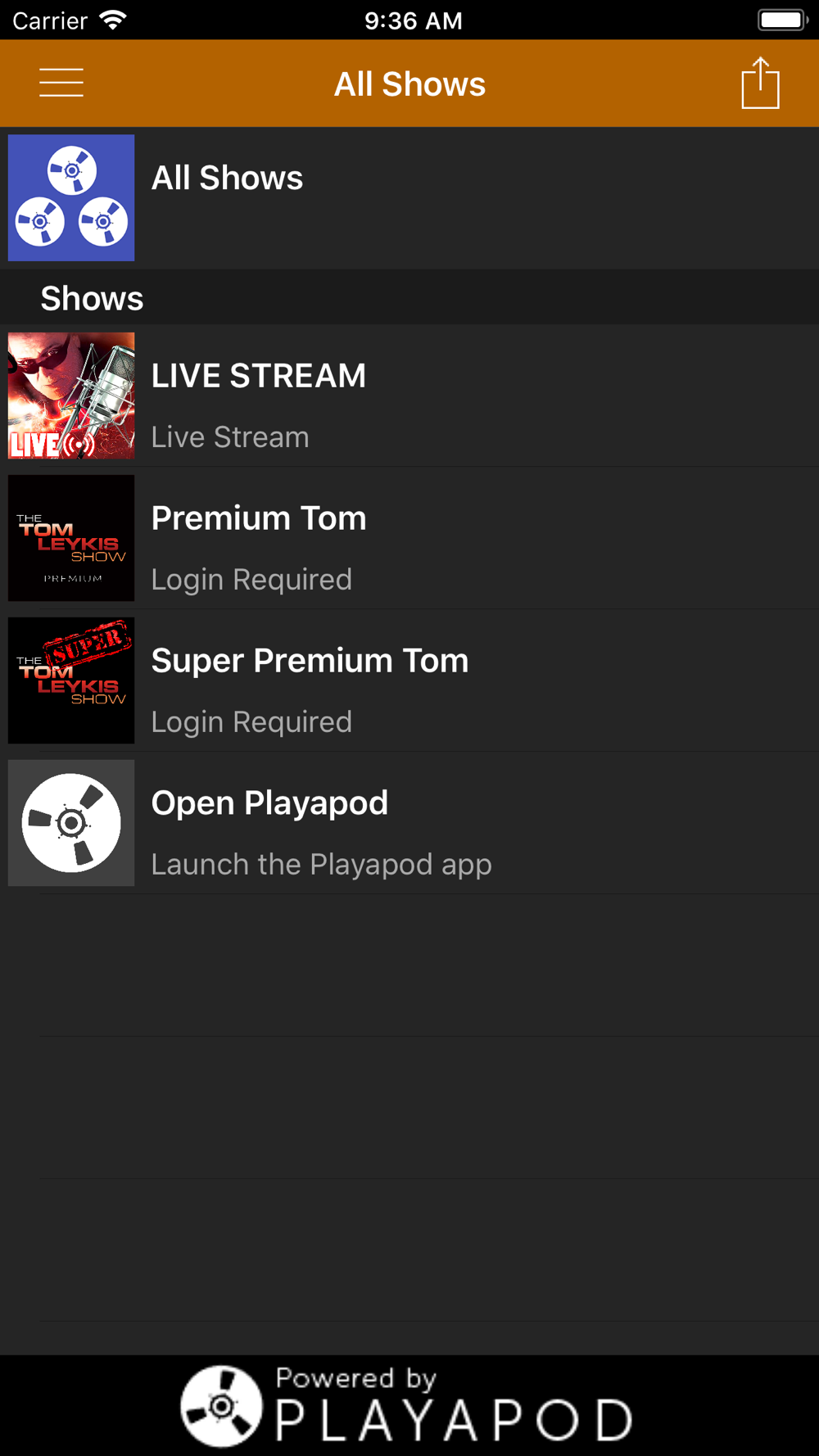819x1456 pixels.
Task: Open the hamburger drawer menu
Action: (61, 83)
